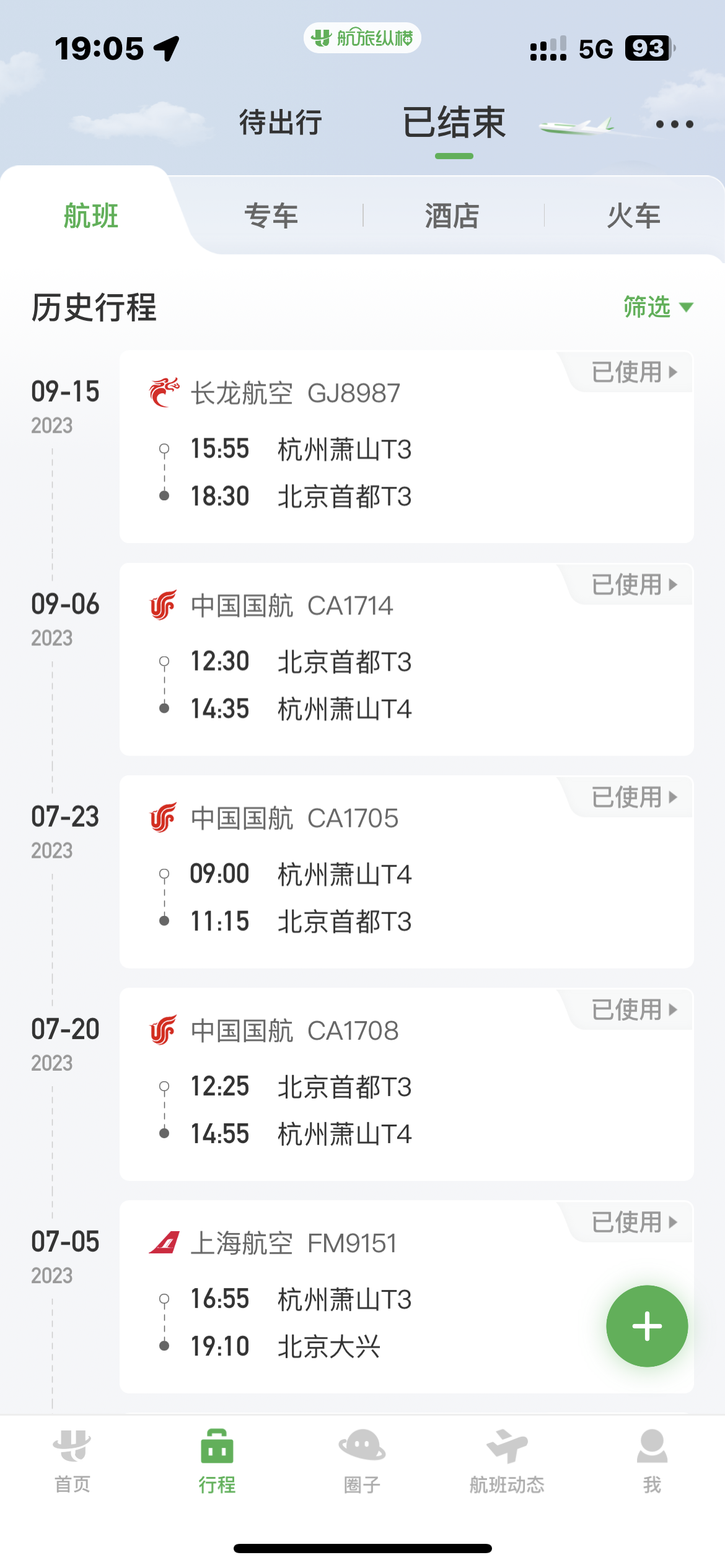
Task: Switch to the 航班动态 flight status tab
Action: 507,1460
